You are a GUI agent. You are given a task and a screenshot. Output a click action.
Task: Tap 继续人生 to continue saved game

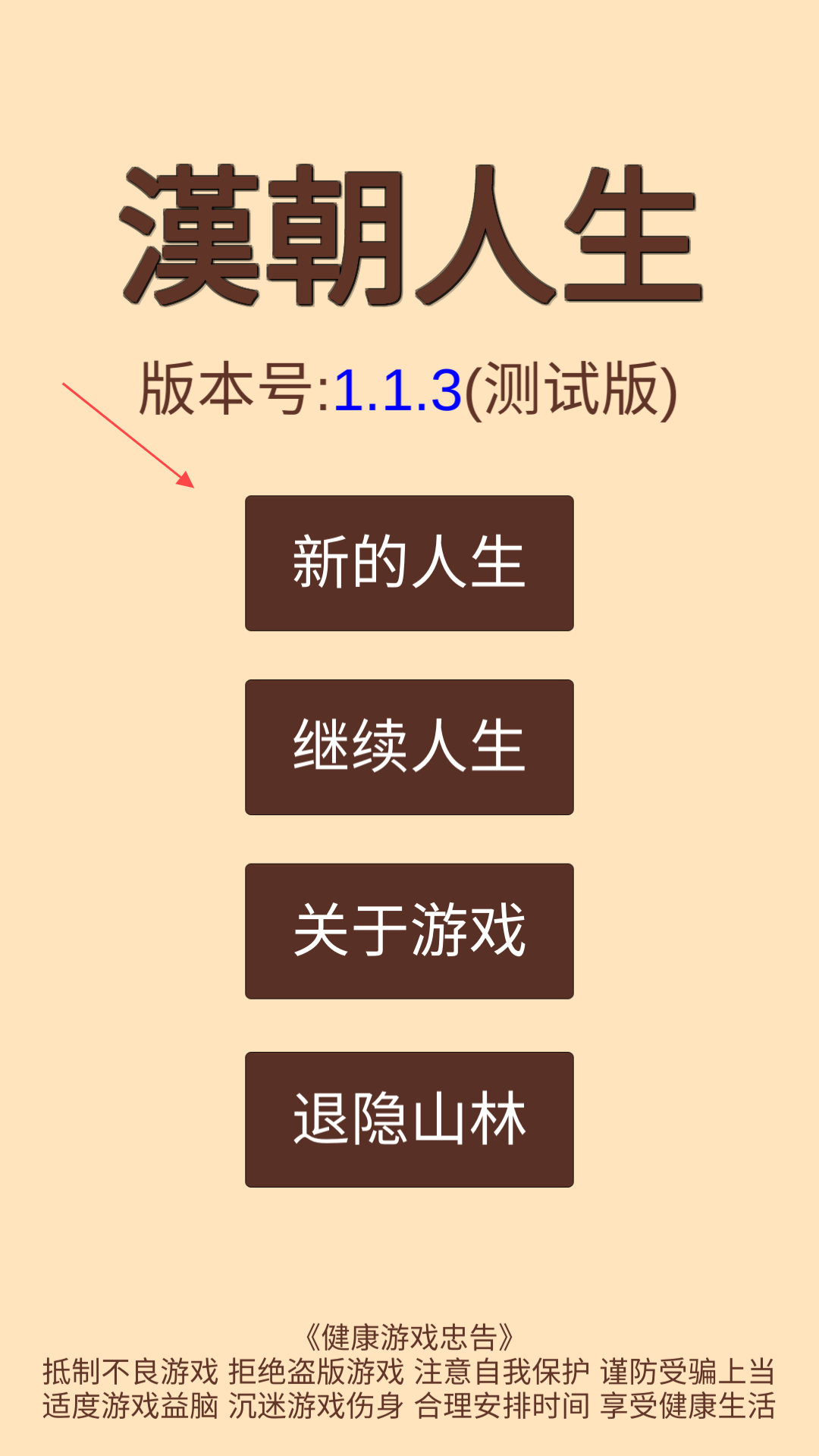pos(409,747)
